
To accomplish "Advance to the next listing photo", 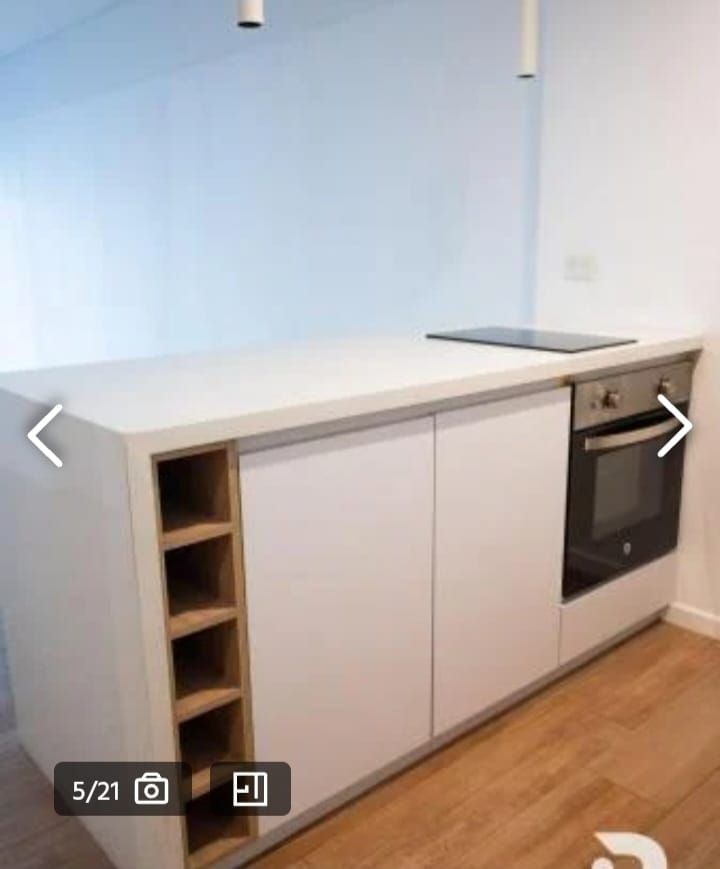I will point(674,426).
